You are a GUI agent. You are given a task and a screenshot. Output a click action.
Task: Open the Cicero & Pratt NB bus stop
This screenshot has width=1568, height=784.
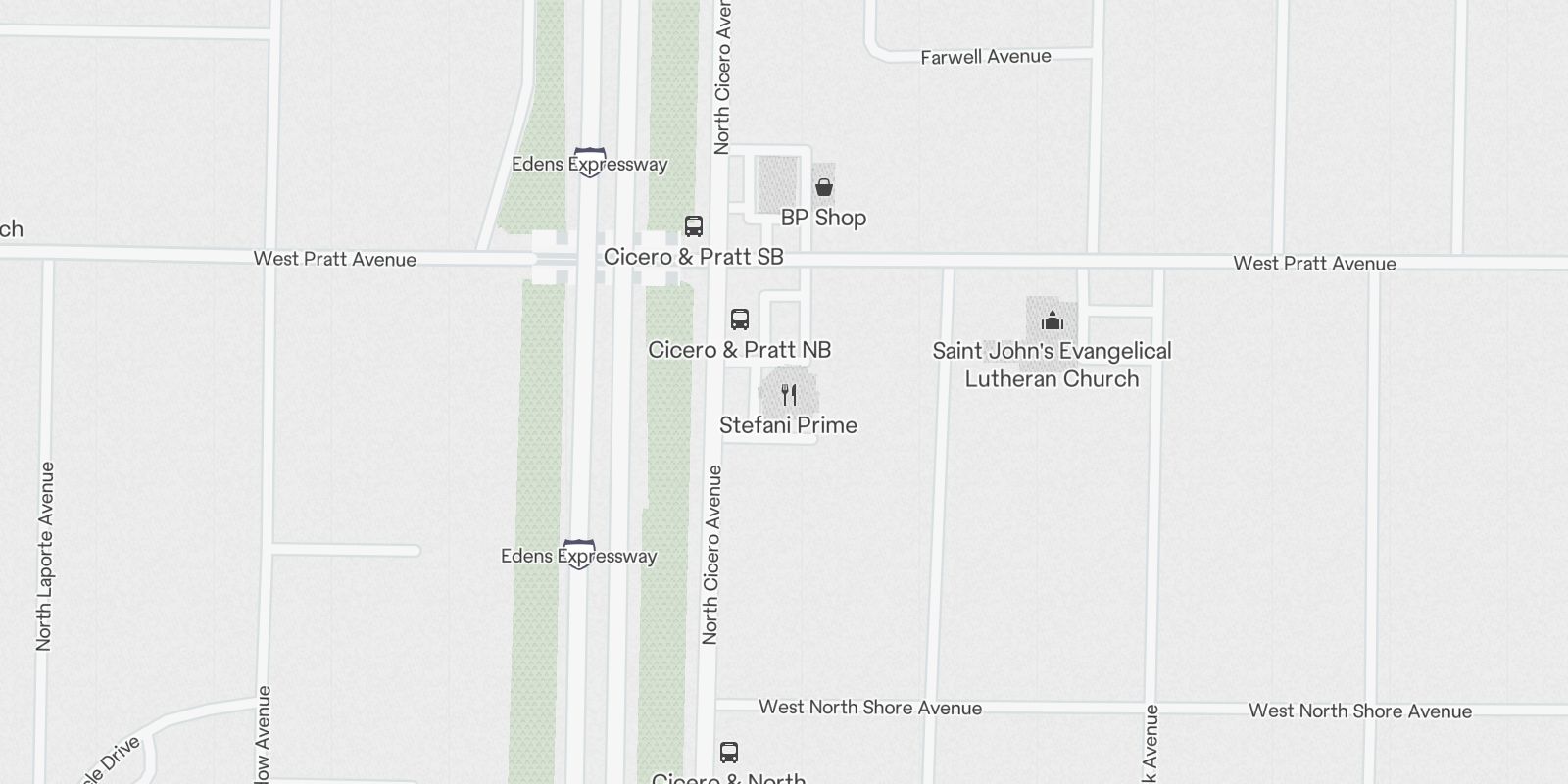[740, 319]
